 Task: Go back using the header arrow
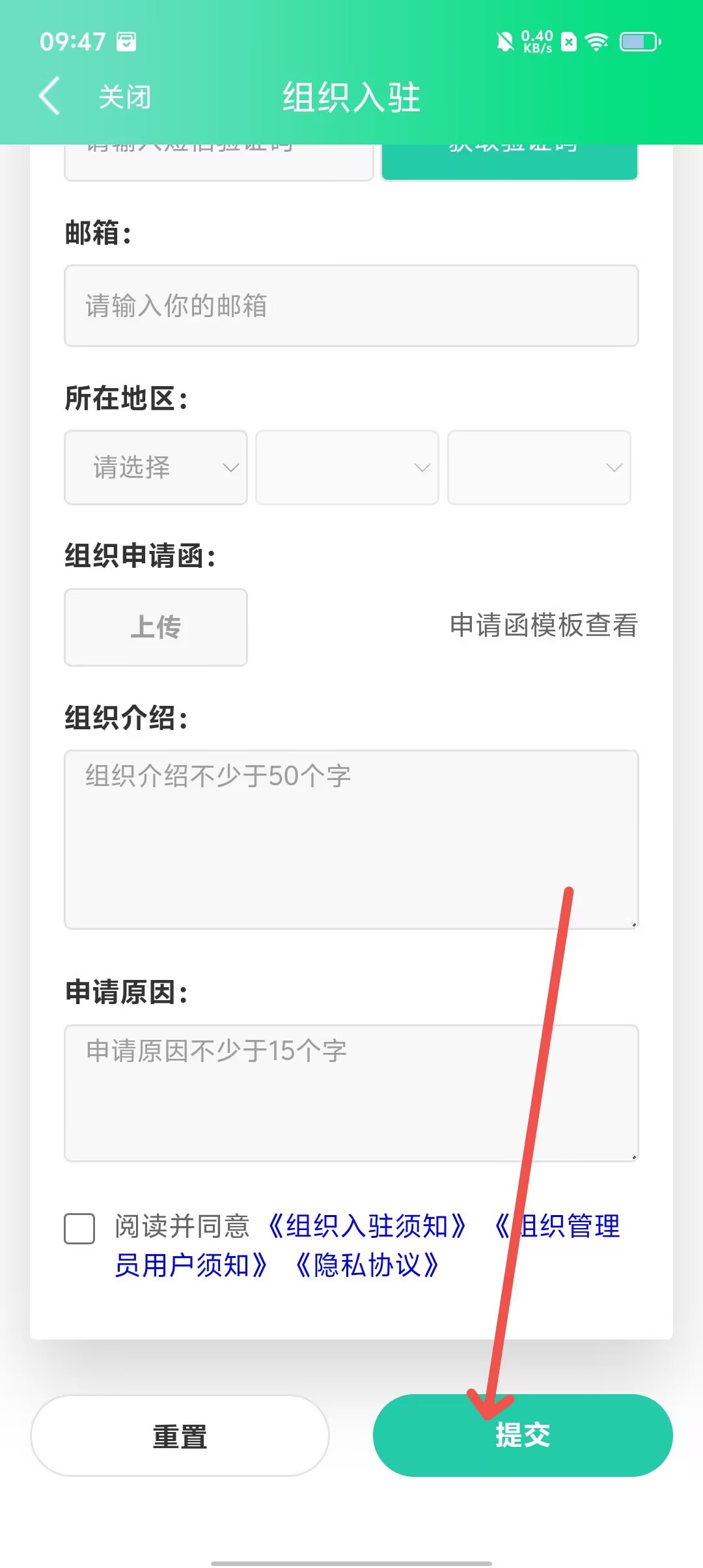point(49,96)
